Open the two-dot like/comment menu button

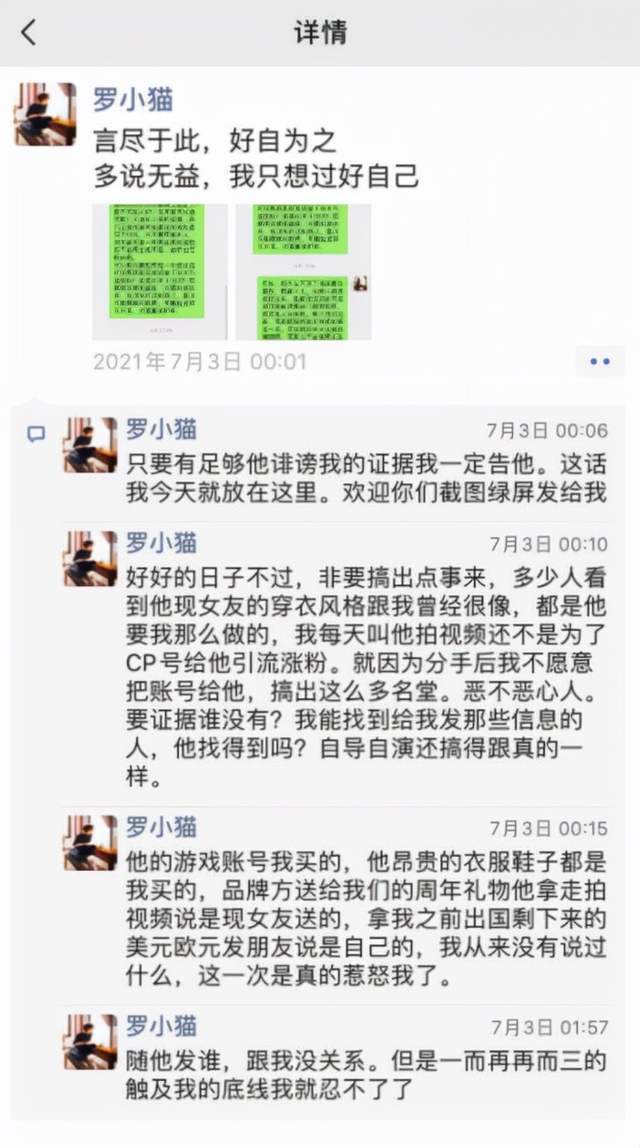pos(600,362)
